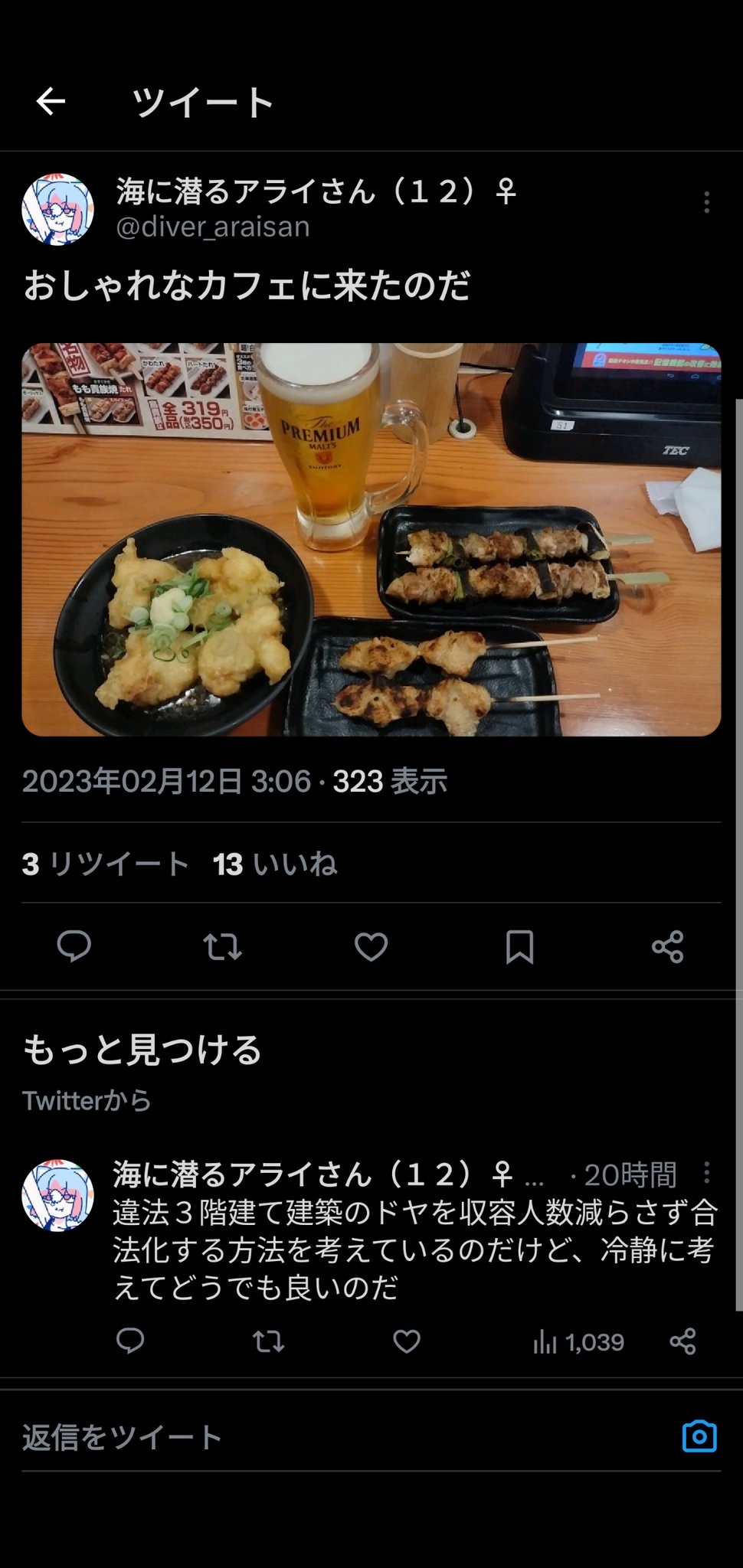Image resolution: width=743 pixels, height=1568 pixels.
Task: Reply to the main tweet
Action: point(74,946)
